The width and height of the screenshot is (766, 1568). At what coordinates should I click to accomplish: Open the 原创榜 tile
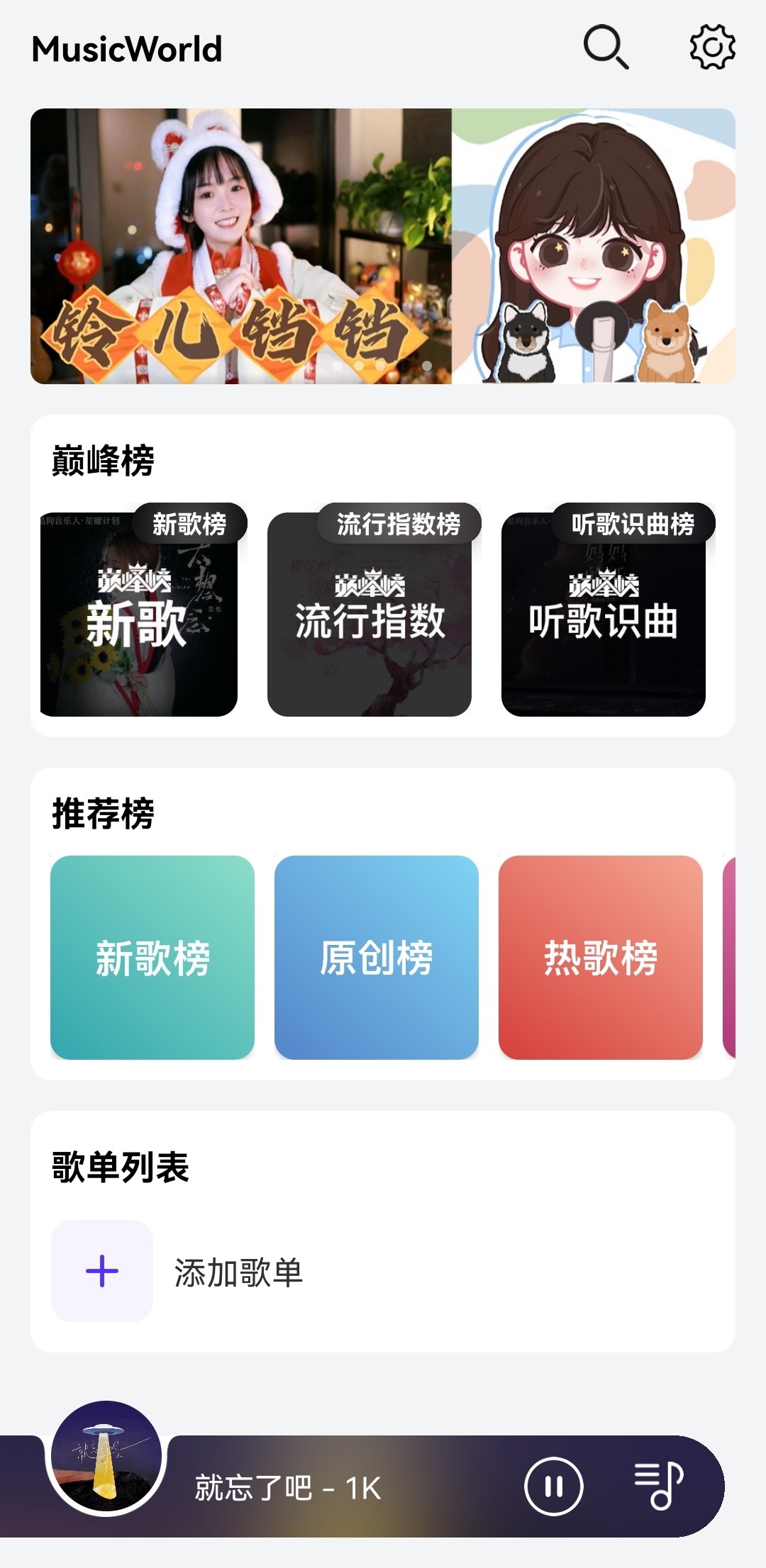coord(377,958)
